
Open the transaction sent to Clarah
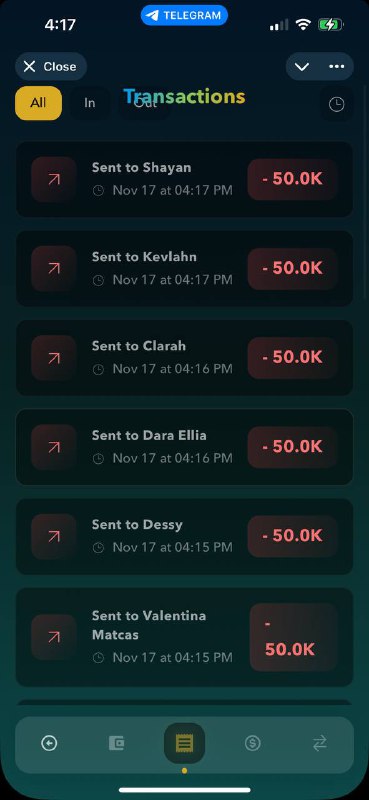pyautogui.click(x=184, y=358)
